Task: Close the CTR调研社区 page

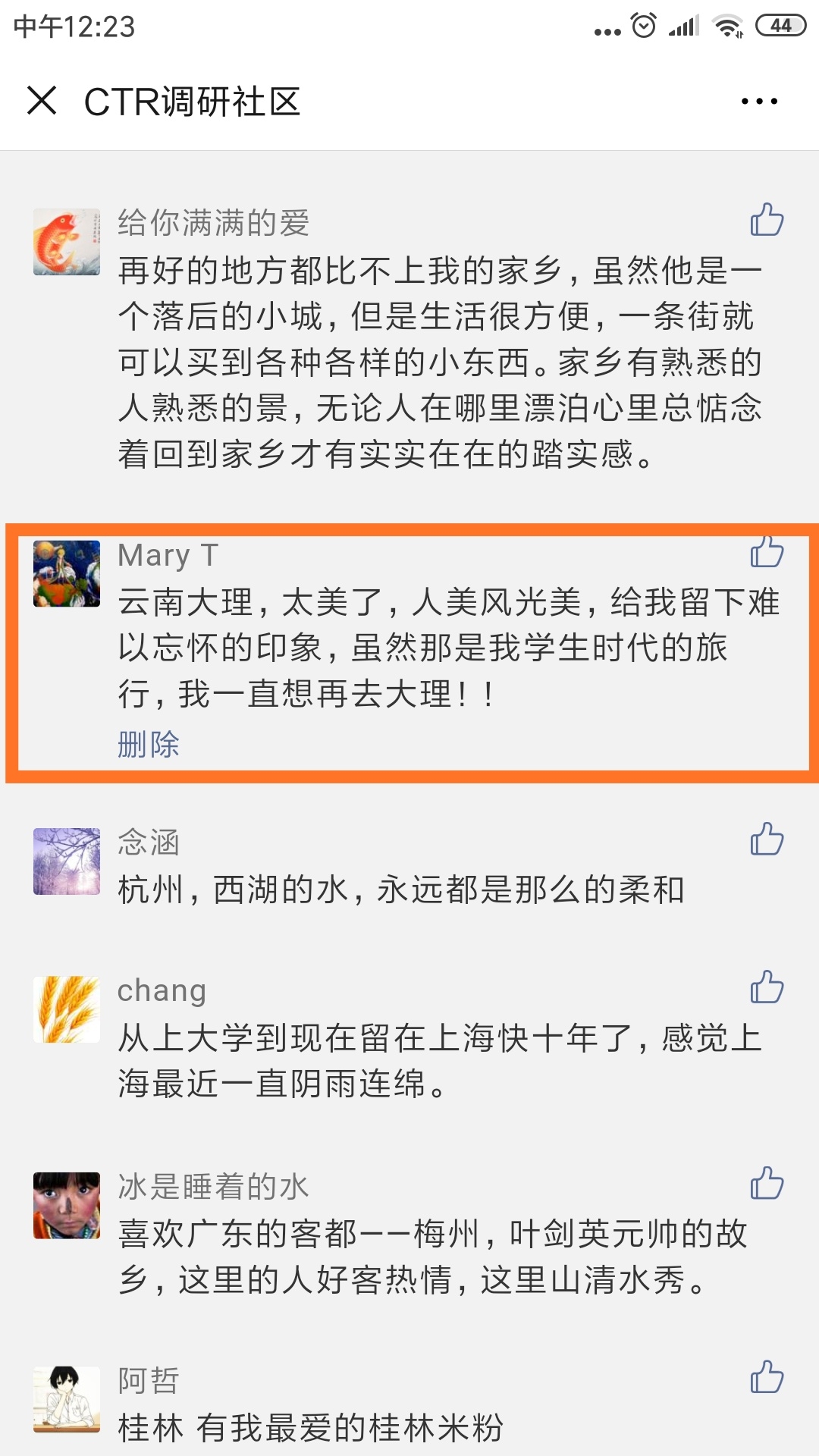Action: (42, 100)
